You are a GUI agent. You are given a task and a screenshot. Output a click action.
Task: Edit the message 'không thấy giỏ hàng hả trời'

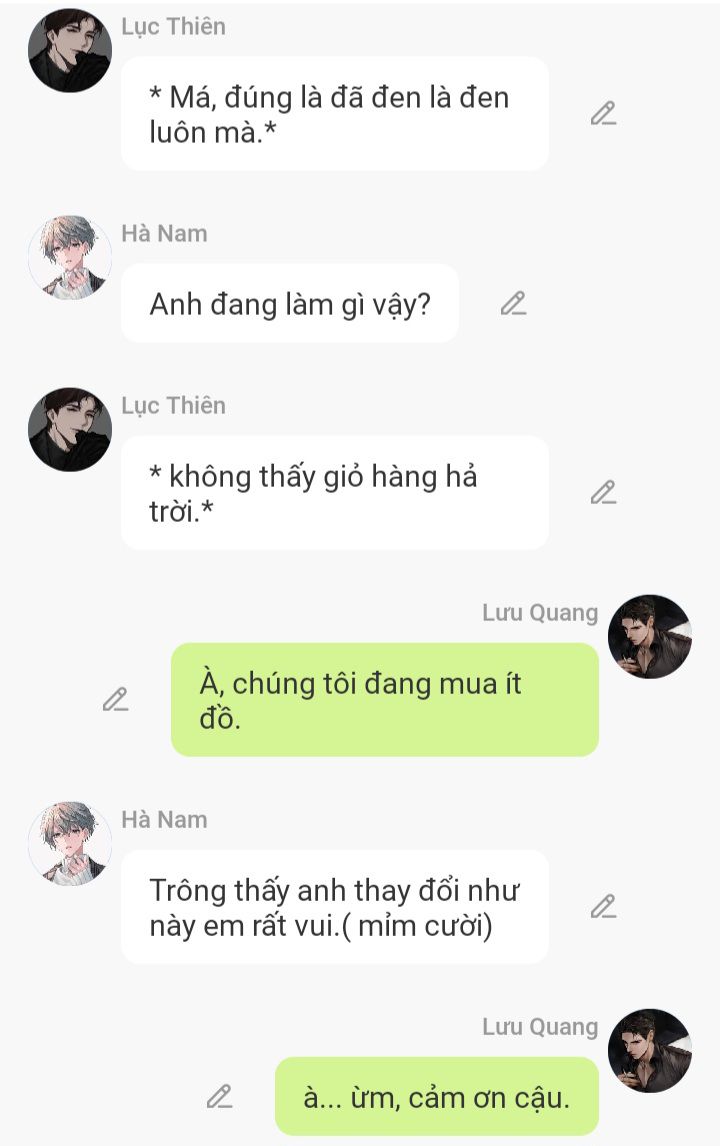[x=602, y=493]
